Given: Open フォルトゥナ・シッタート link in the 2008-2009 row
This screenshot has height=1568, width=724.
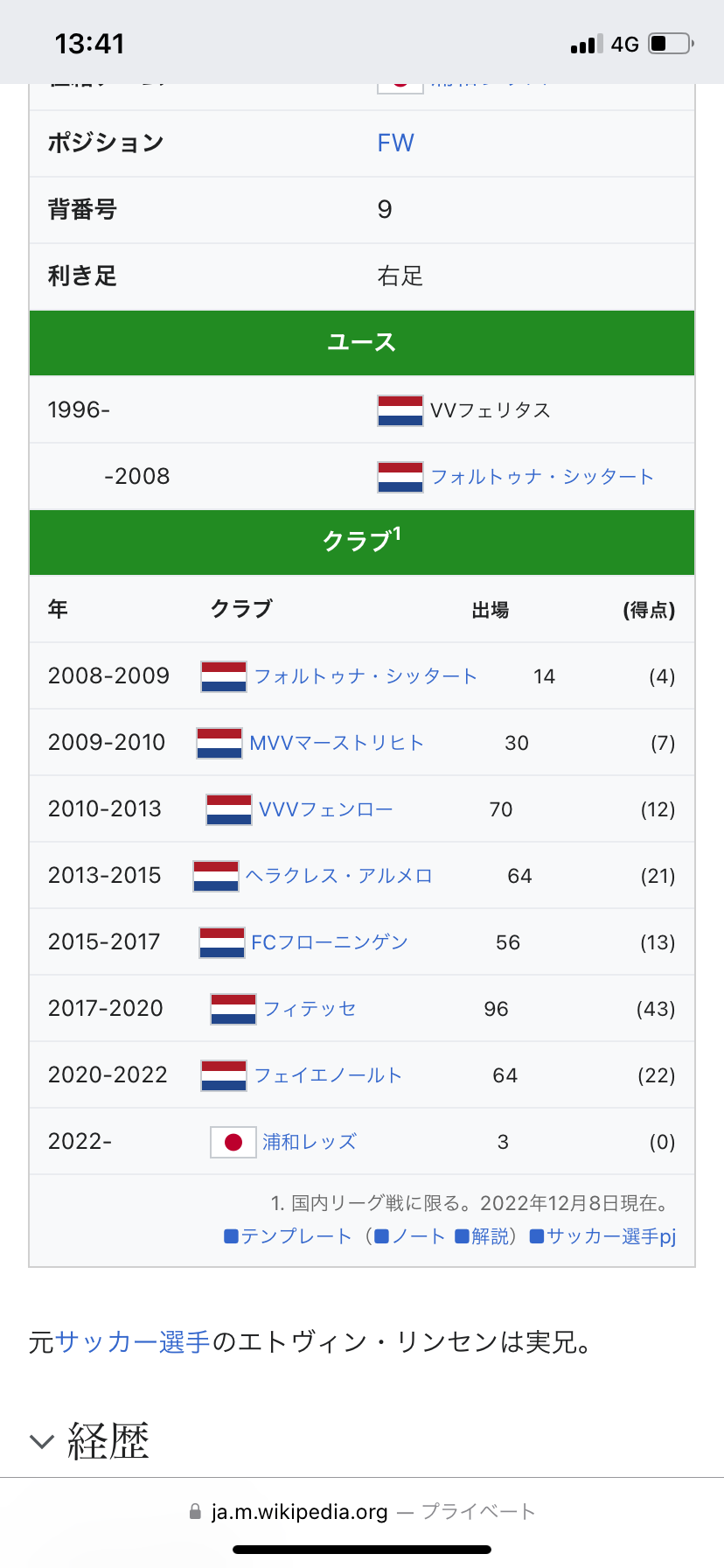Looking at the screenshot, I should click(x=365, y=676).
